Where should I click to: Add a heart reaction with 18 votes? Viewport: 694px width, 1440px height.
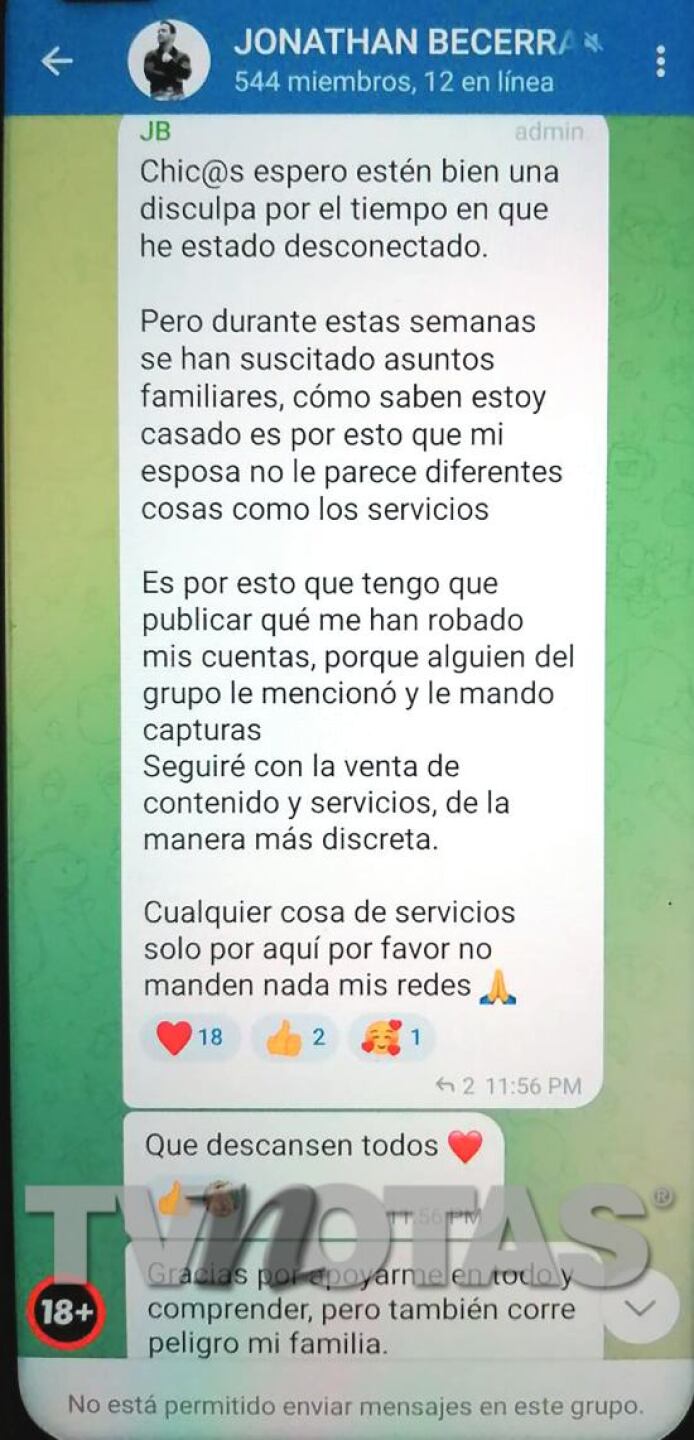pyautogui.click(x=190, y=1037)
